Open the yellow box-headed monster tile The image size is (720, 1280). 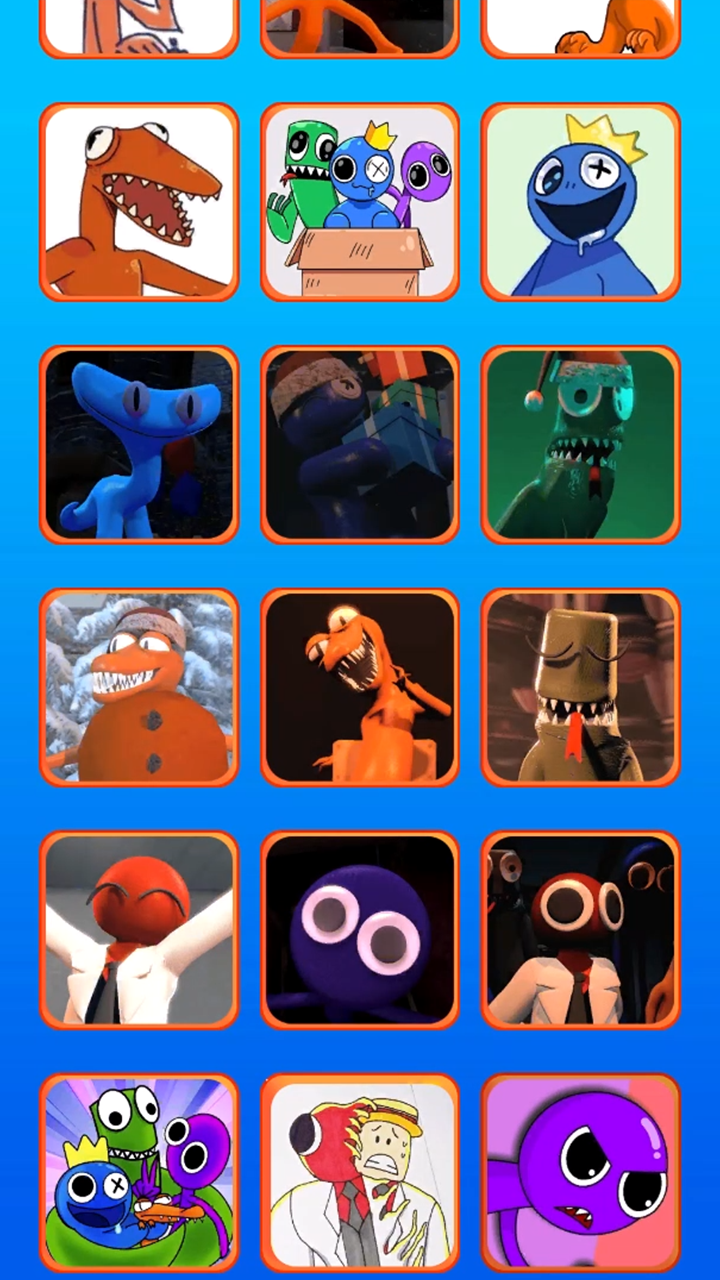click(580, 687)
